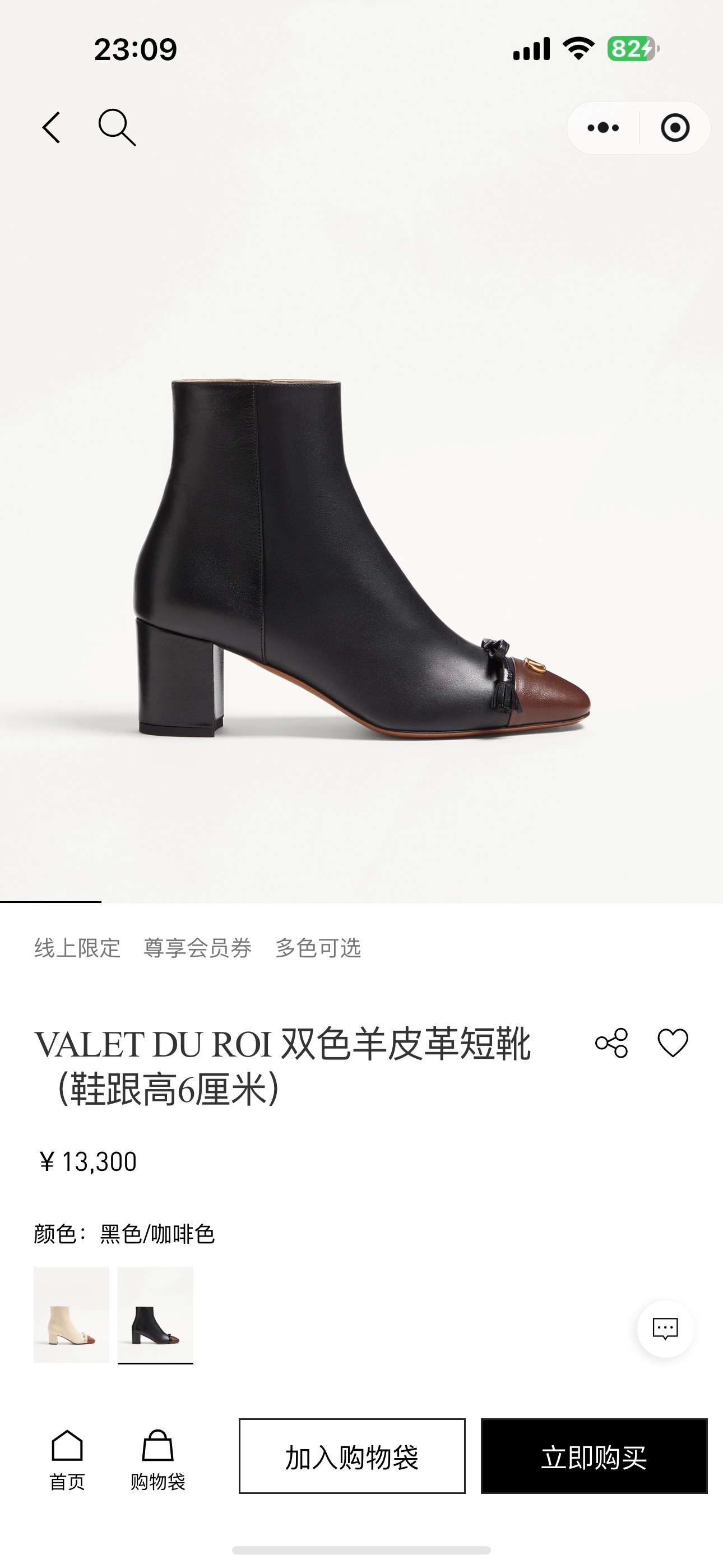This screenshot has height=1568, width=723.
Task: Buy now with 立即购买
Action: pyautogui.click(x=594, y=1456)
